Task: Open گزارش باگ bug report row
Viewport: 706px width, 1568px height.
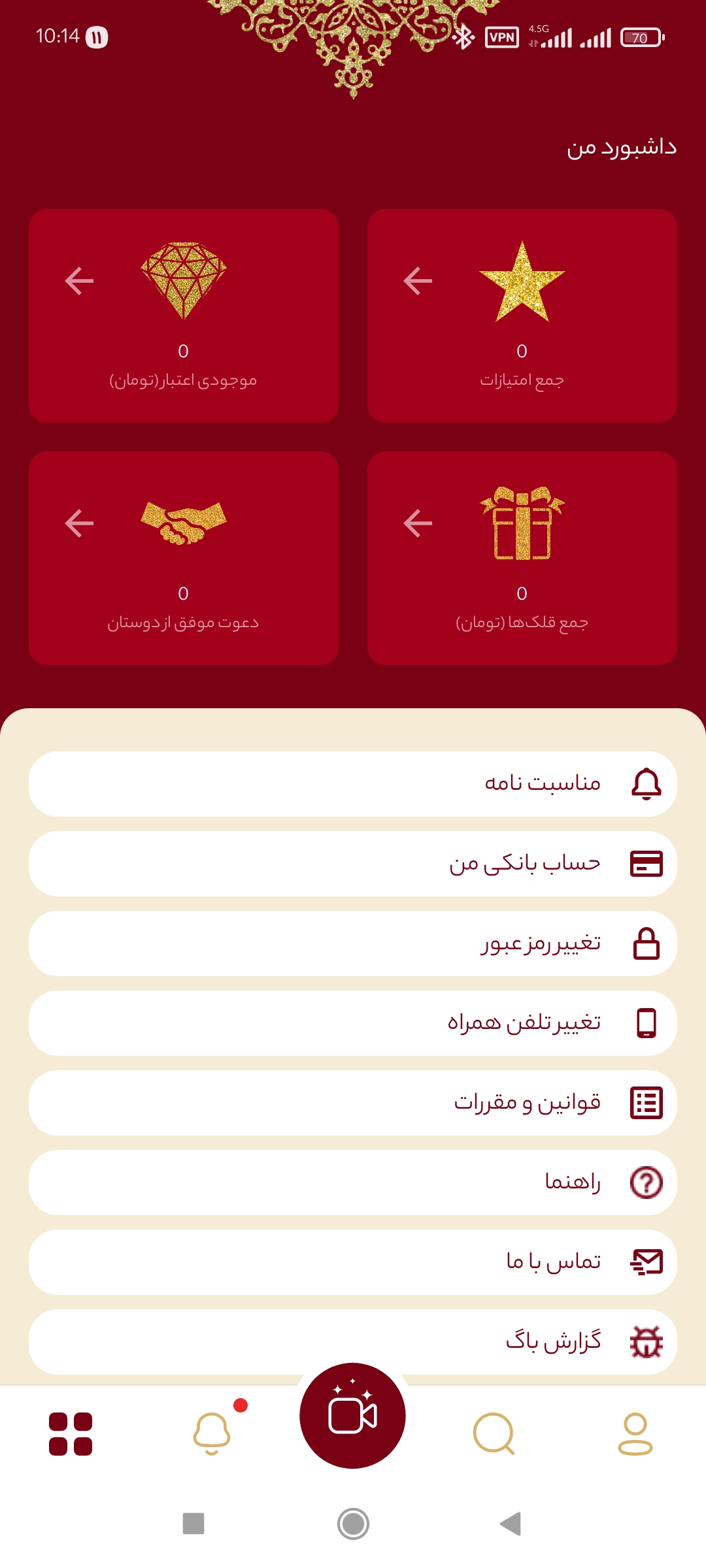Action: pos(353,1342)
